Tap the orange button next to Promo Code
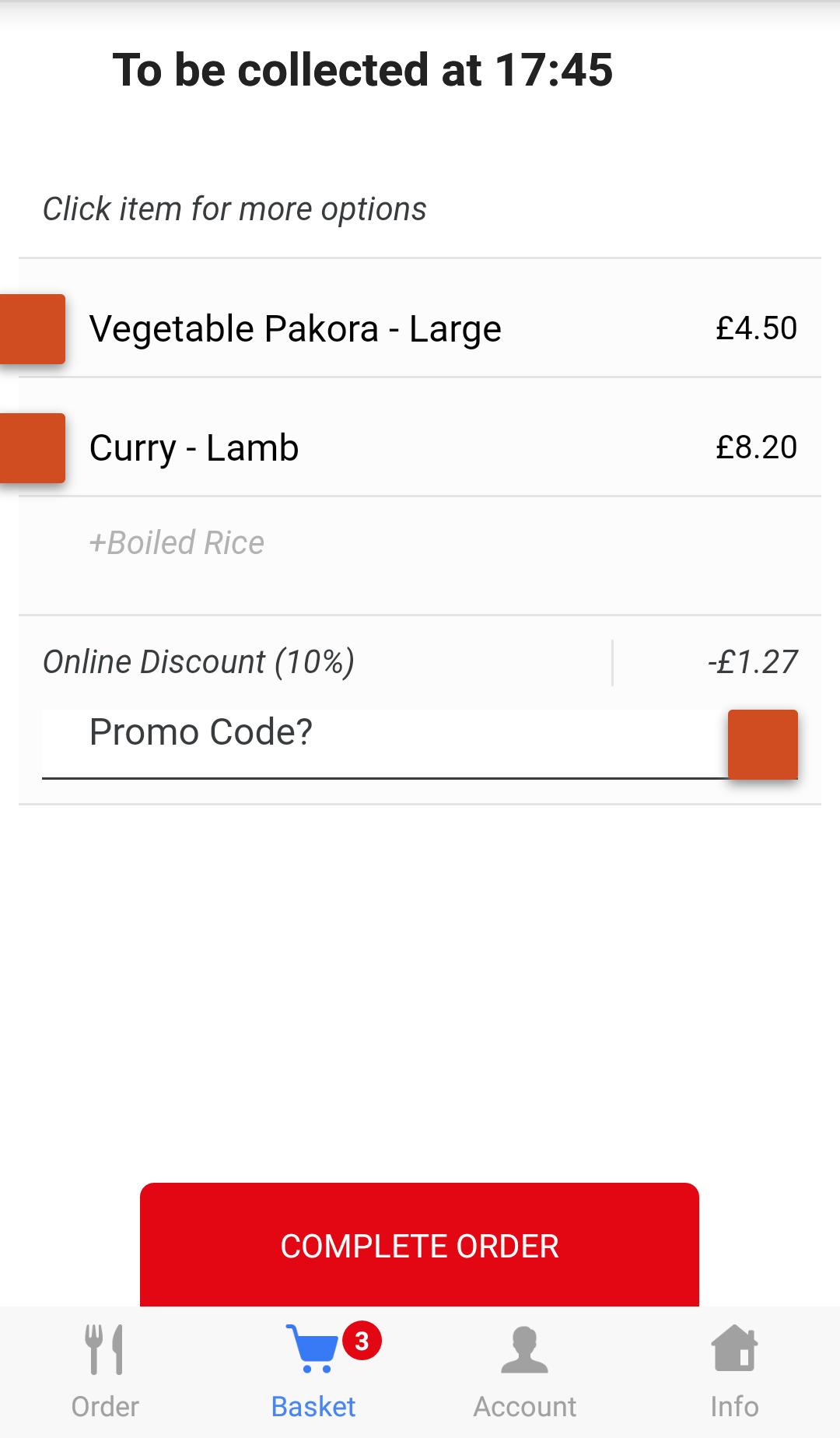This screenshot has width=840, height=1438. click(x=763, y=744)
